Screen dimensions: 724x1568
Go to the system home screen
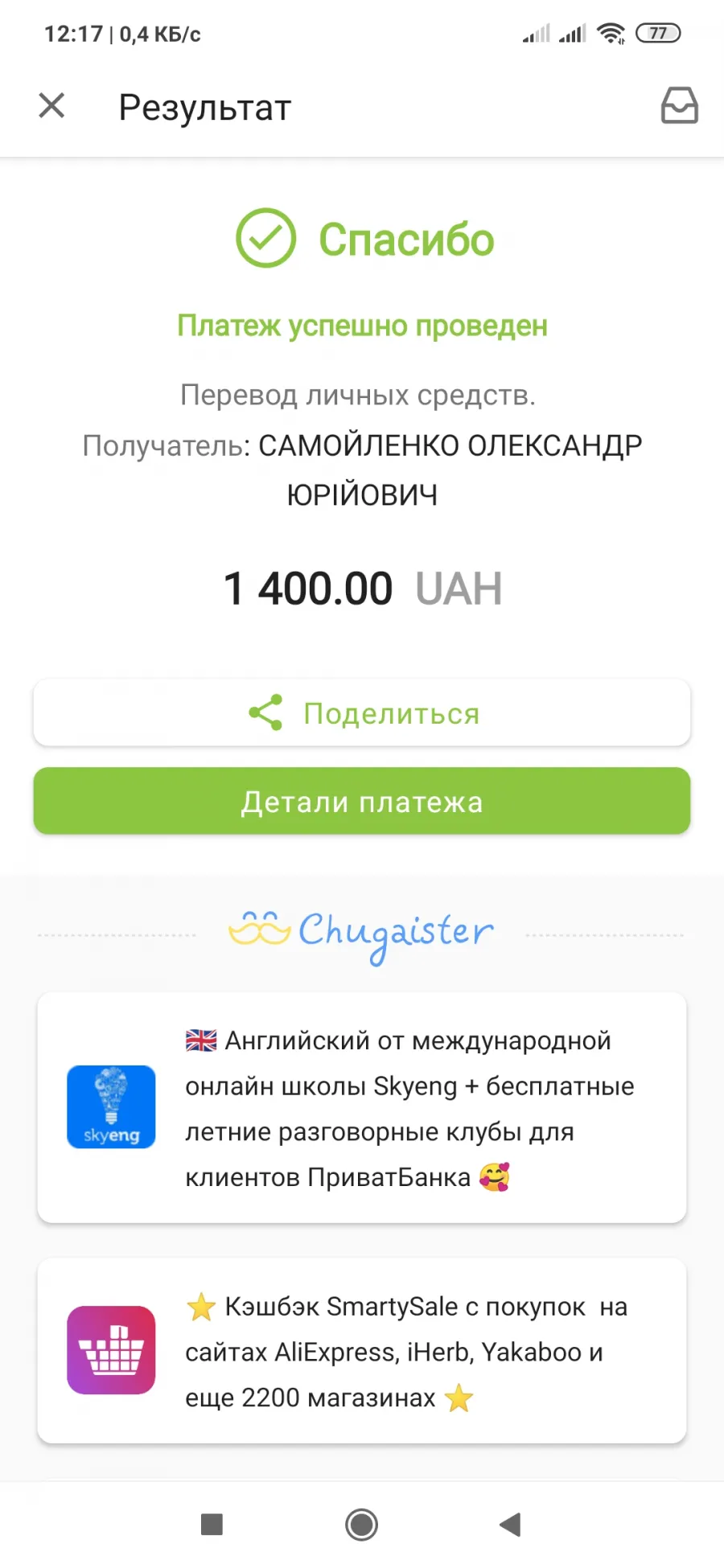[x=361, y=1524]
